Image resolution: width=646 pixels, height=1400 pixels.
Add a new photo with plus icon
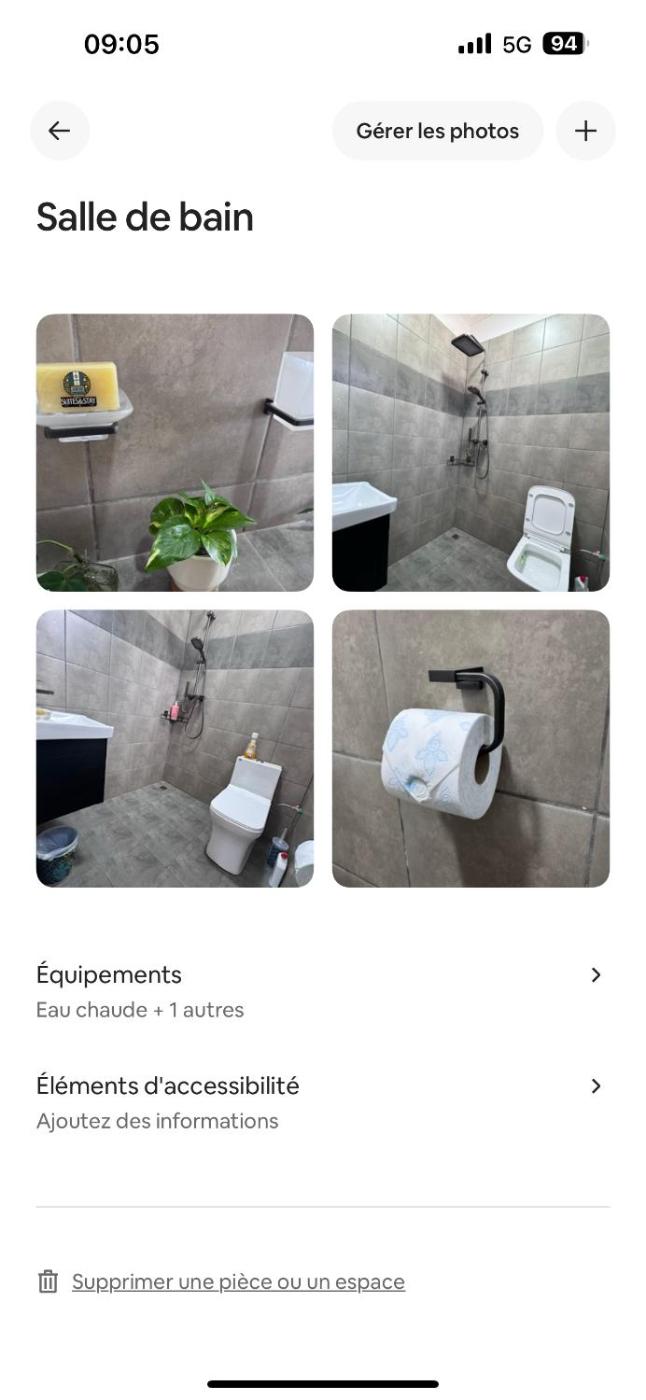585,131
